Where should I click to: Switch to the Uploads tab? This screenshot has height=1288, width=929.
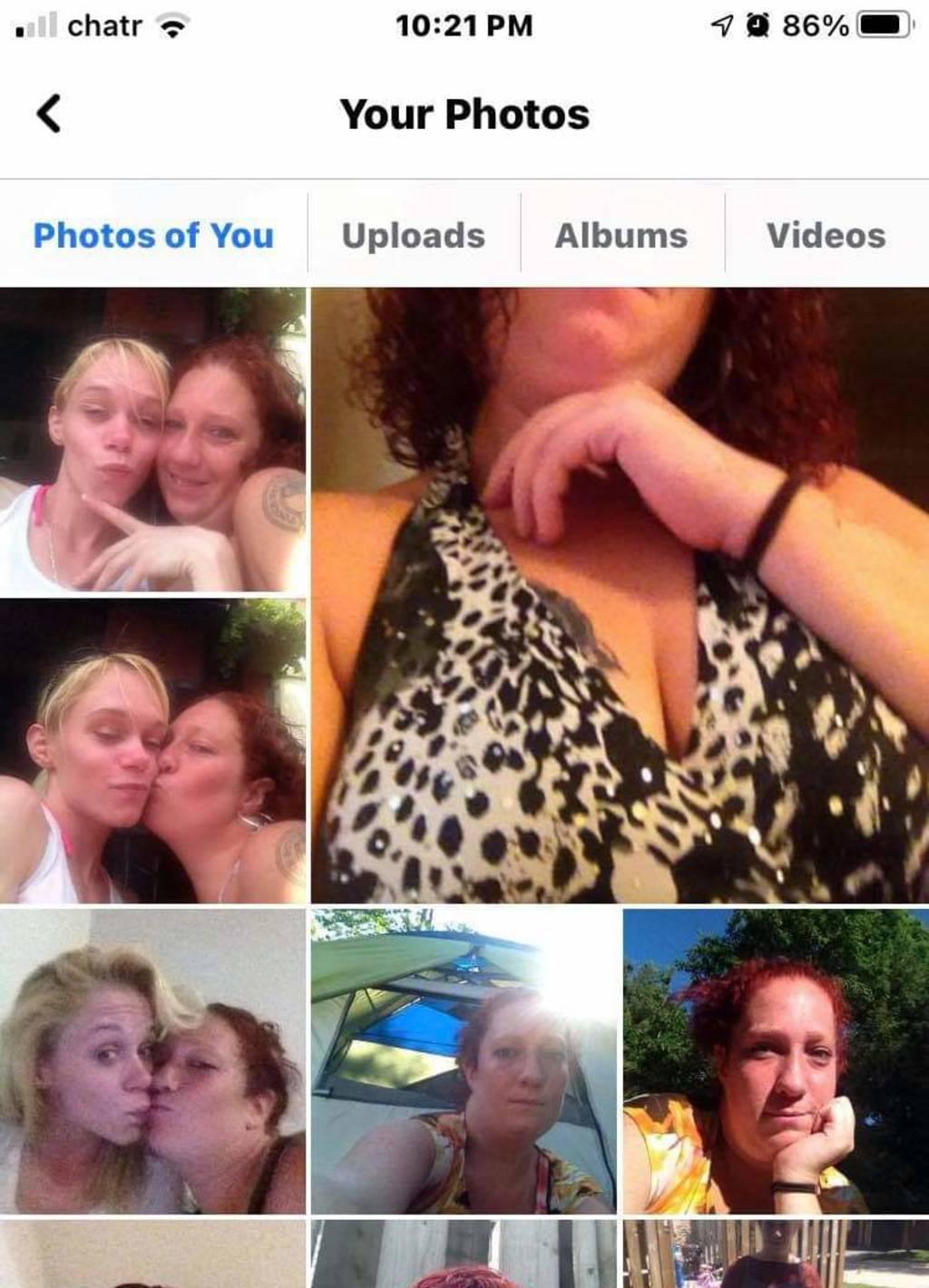[414, 235]
